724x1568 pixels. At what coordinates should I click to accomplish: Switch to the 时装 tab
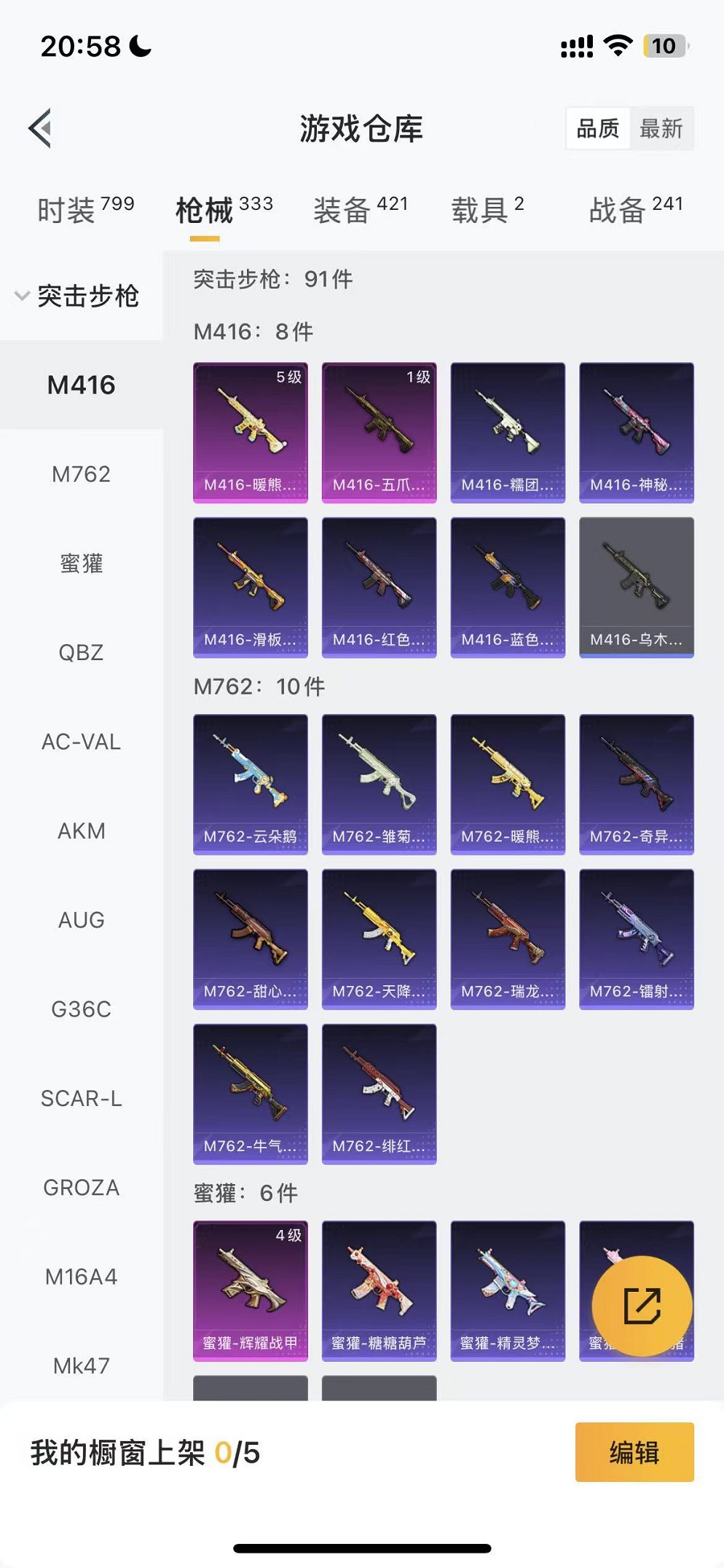tap(85, 211)
